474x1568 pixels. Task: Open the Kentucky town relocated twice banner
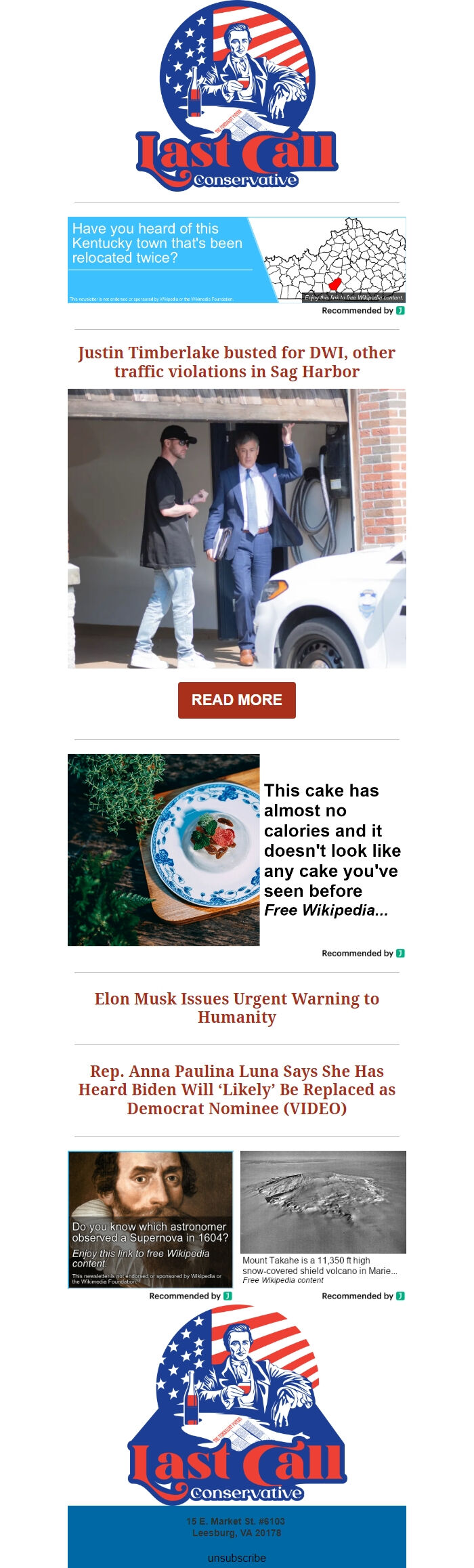[236, 259]
